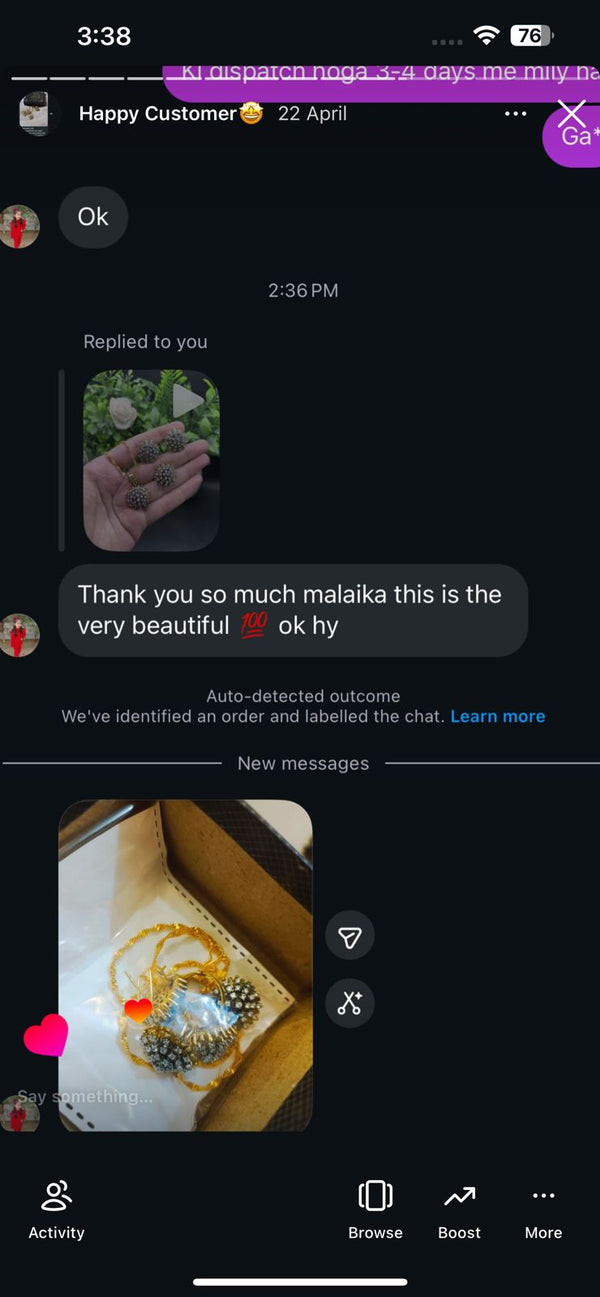This screenshot has height=1297, width=600.
Task: Share the photo with the send icon
Action: pyautogui.click(x=350, y=937)
